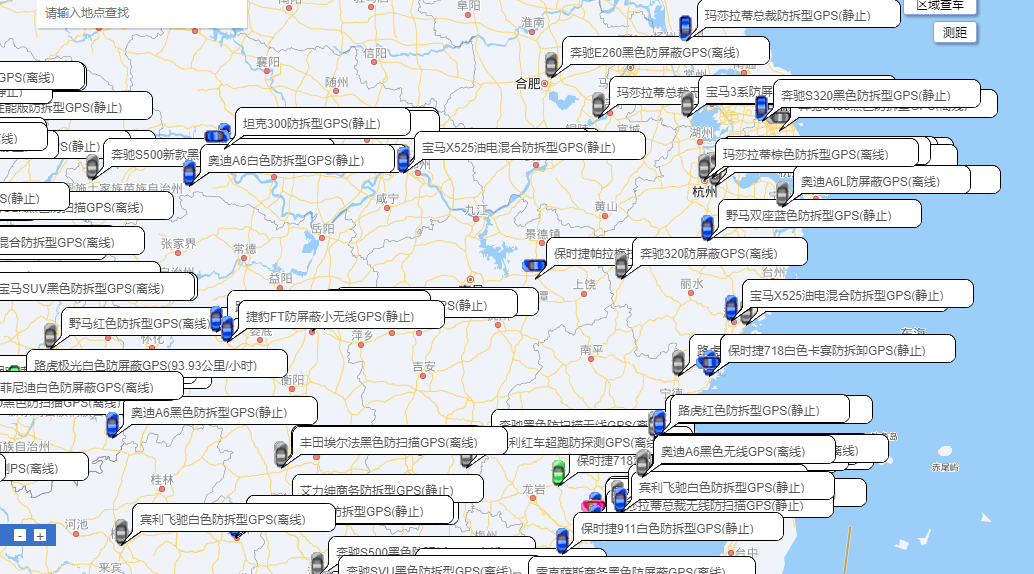The image size is (1034, 574).
Task: Tap the place search input field
Action: tap(140, 13)
